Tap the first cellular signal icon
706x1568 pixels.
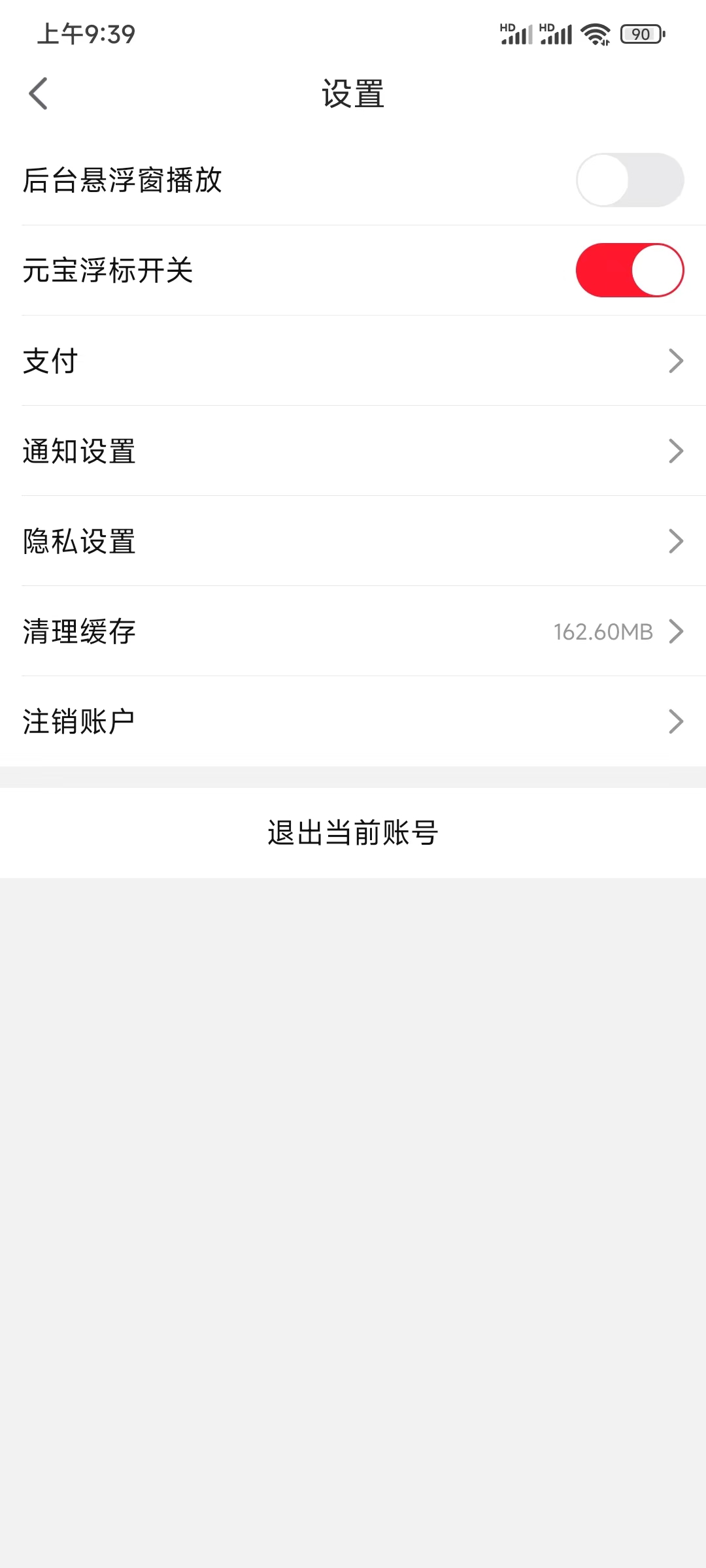point(516,34)
